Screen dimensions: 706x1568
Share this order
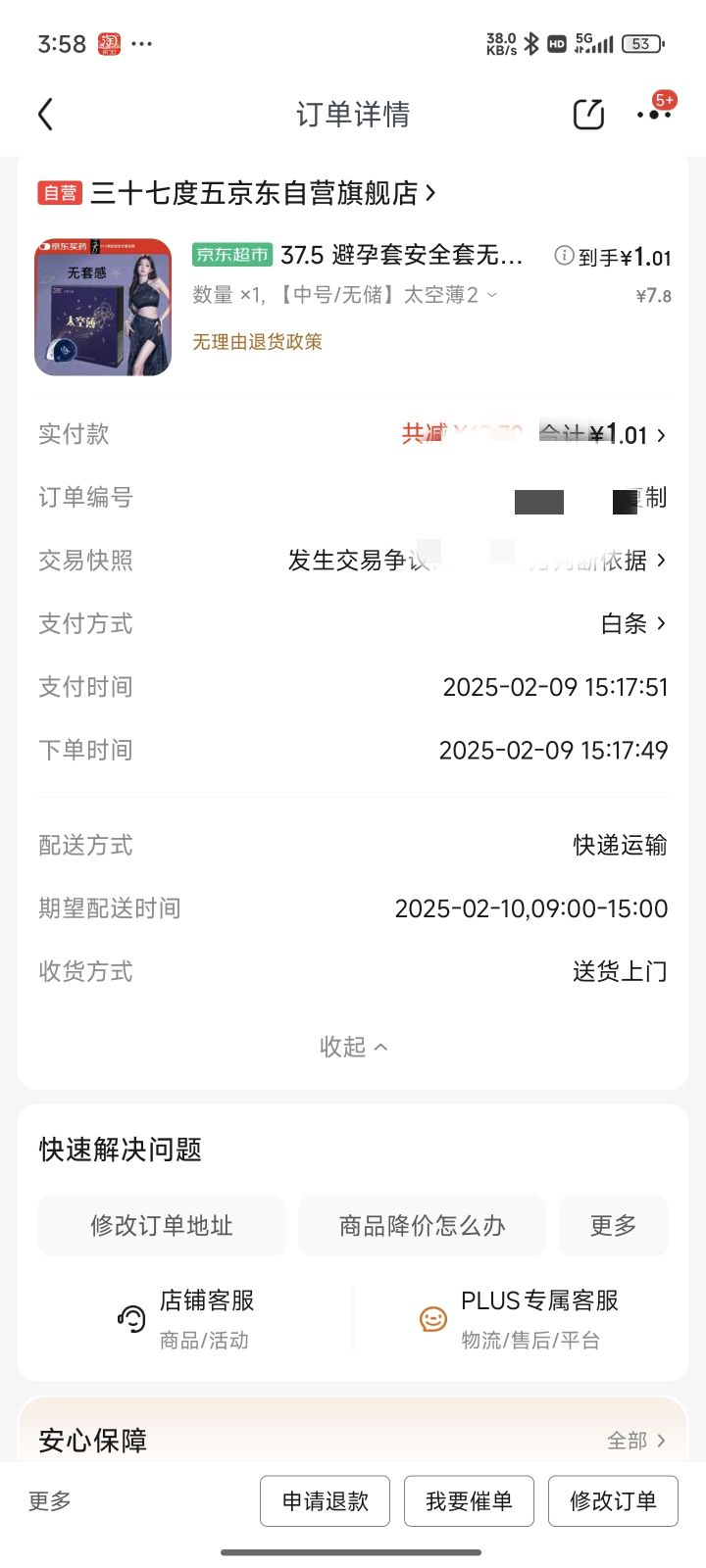click(x=588, y=114)
